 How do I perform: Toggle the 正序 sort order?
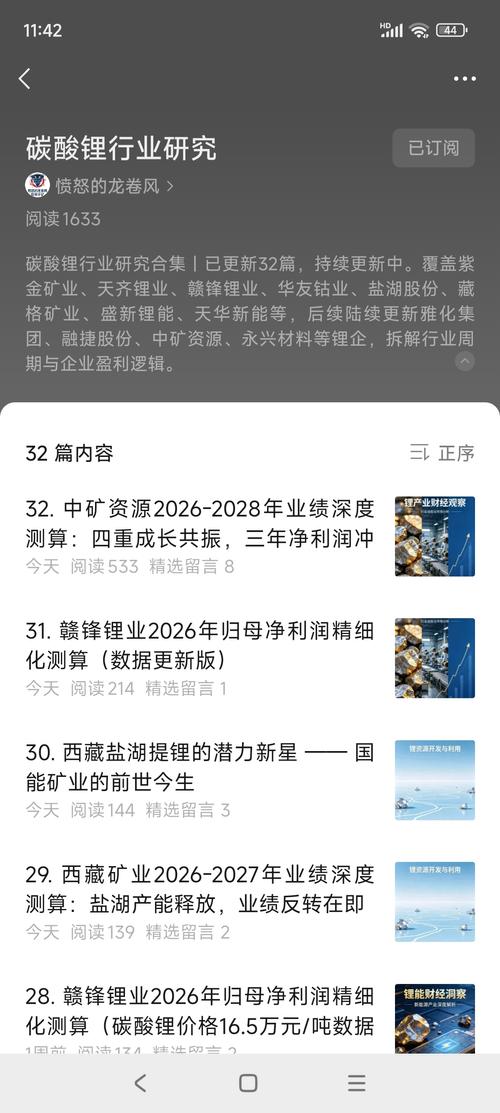tap(442, 453)
